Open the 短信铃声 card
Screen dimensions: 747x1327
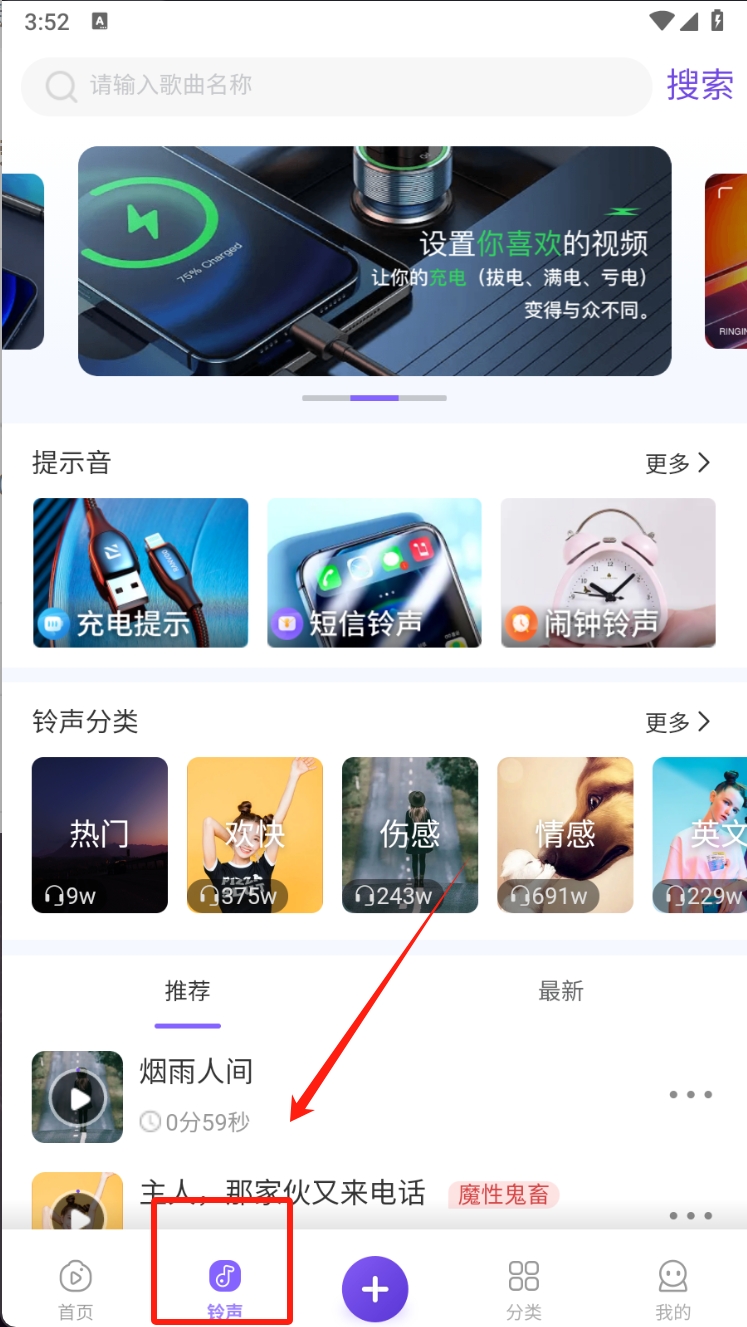374,572
